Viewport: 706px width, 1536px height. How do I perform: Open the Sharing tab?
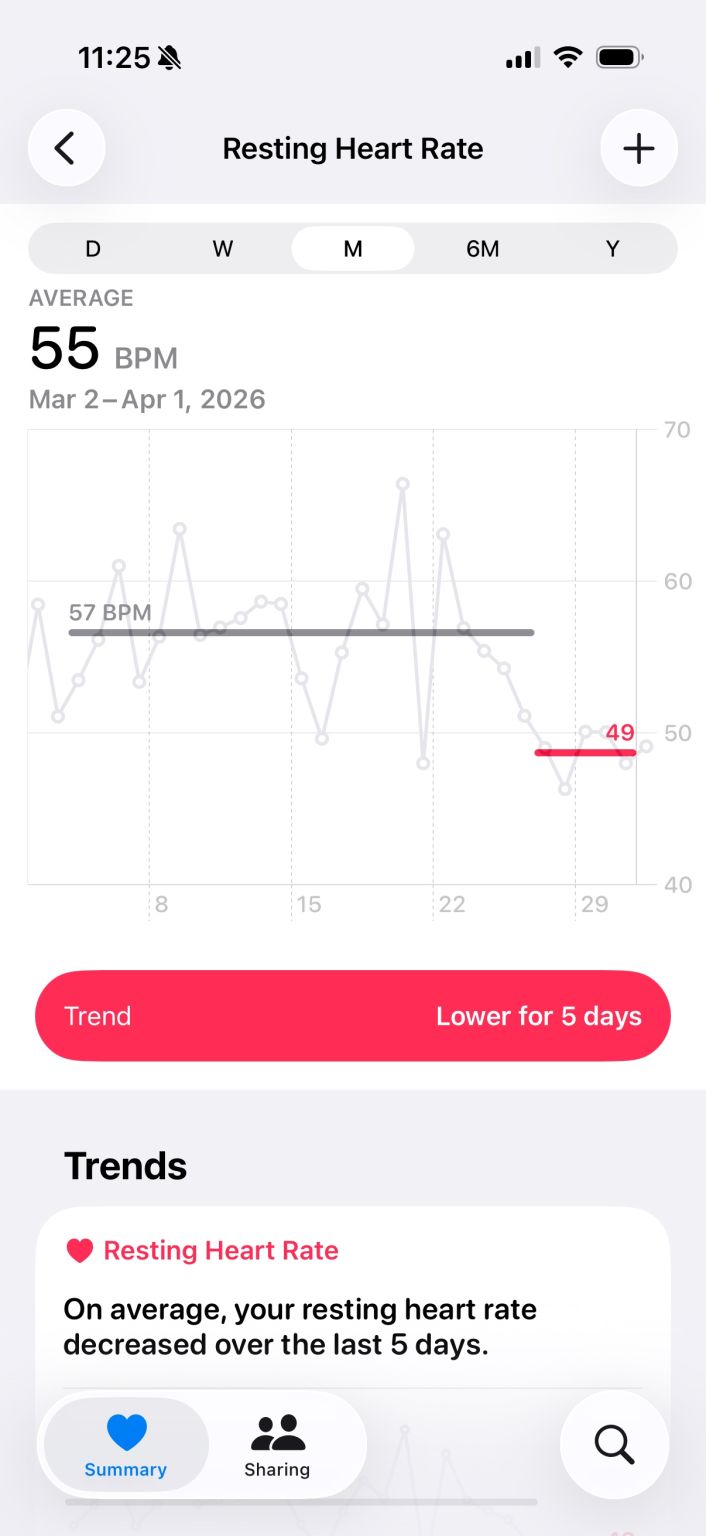tap(277, 1446)
